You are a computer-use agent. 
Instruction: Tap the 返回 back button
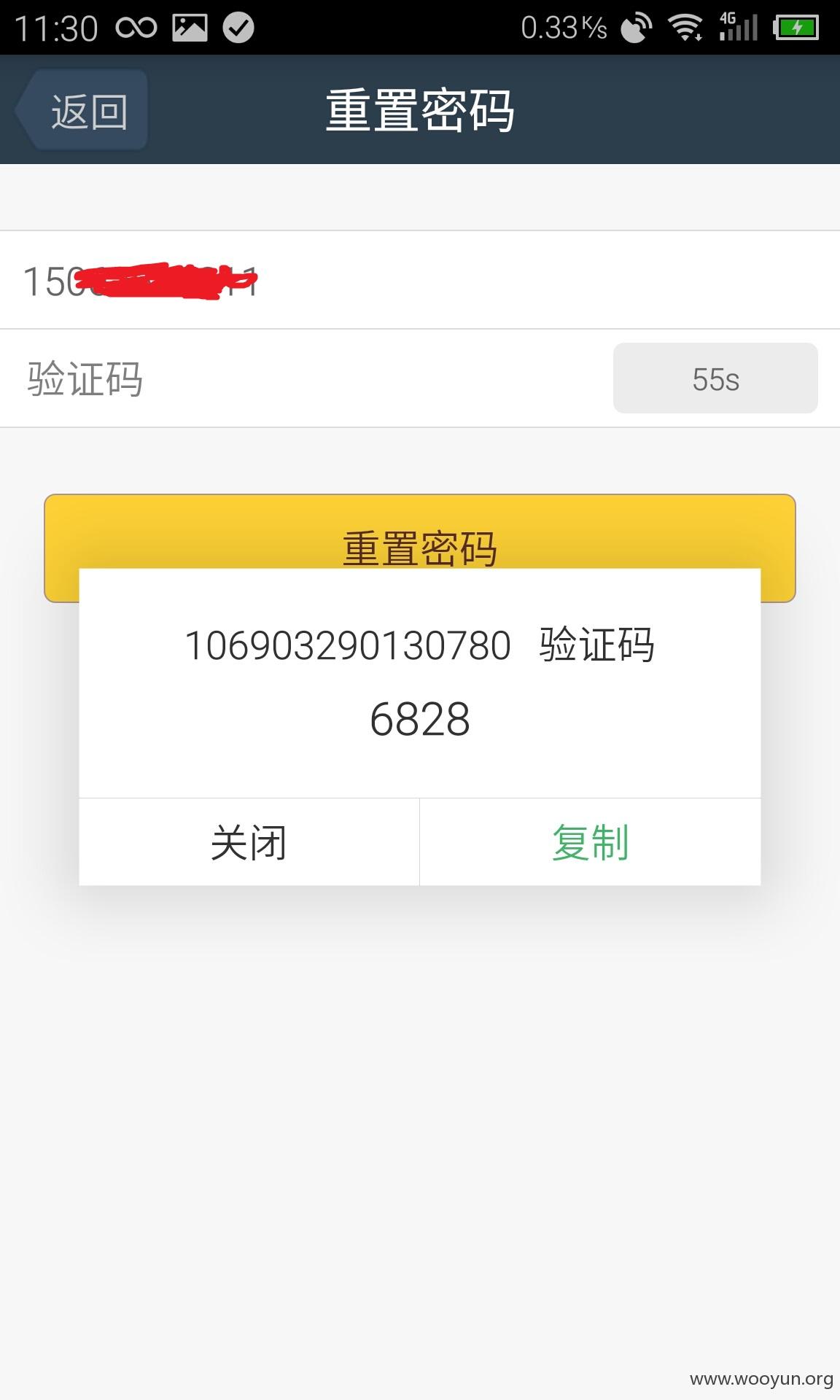(x=82, y=110)
